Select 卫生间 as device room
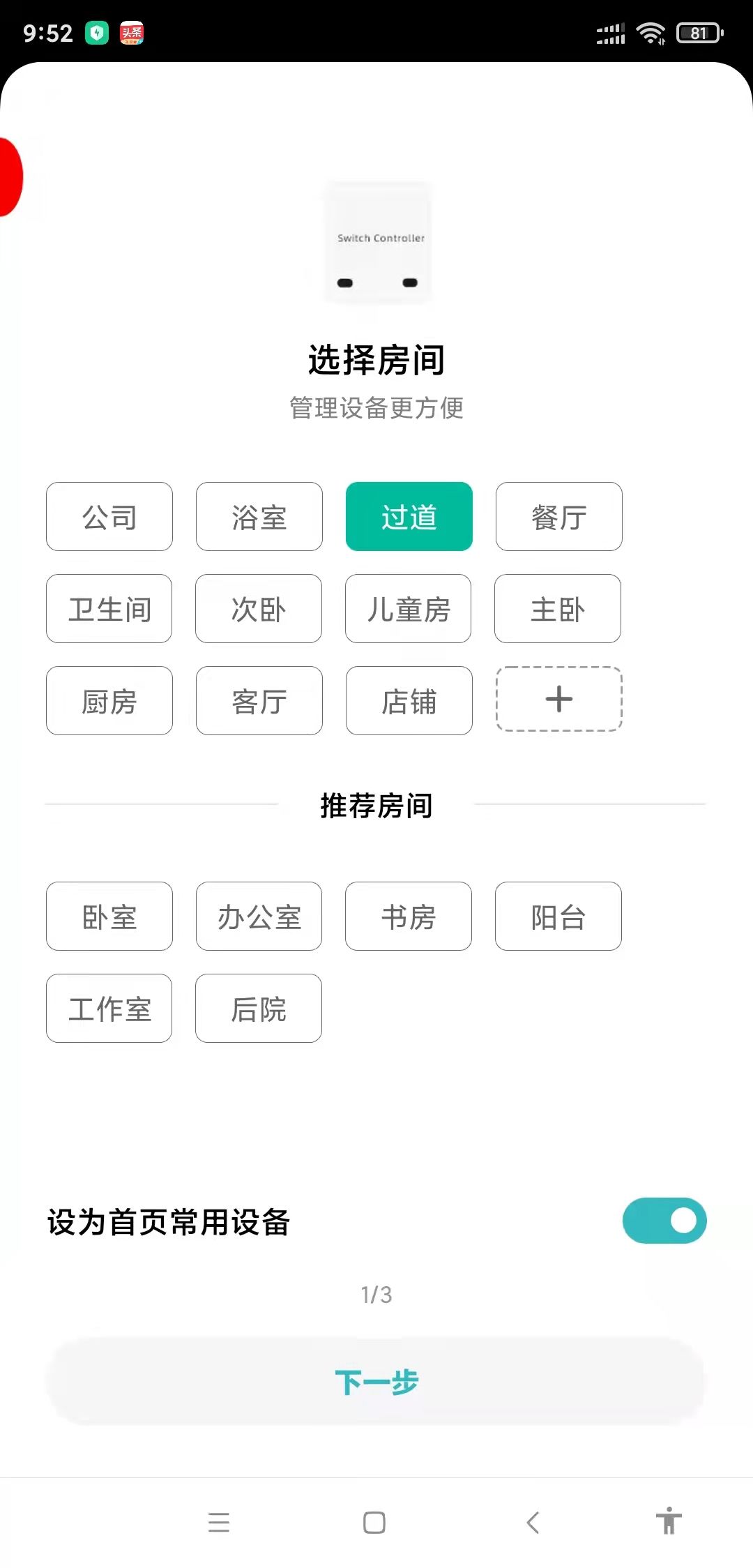 109,609
